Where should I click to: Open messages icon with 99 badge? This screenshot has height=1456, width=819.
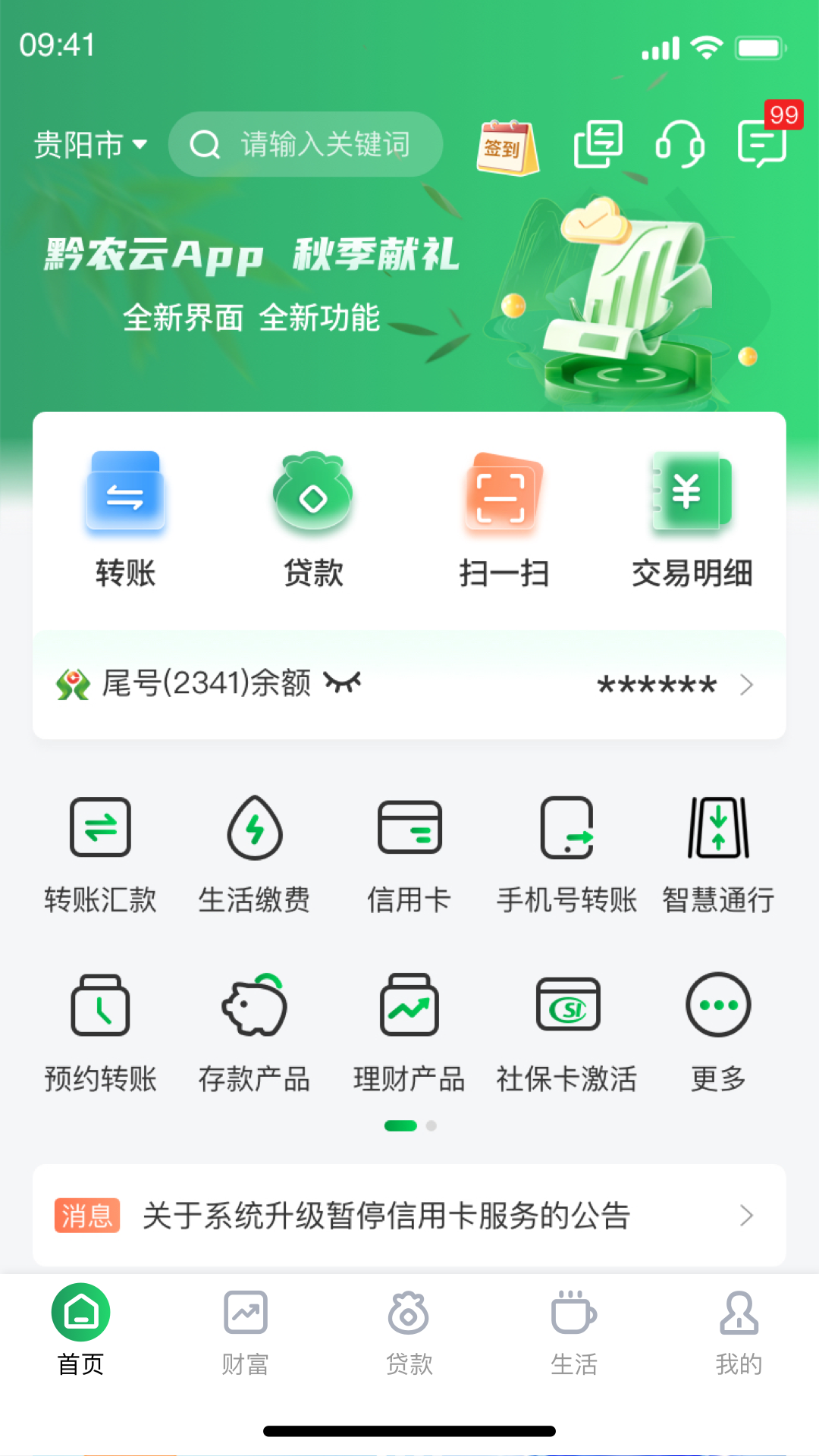click(x=761, y=146)
